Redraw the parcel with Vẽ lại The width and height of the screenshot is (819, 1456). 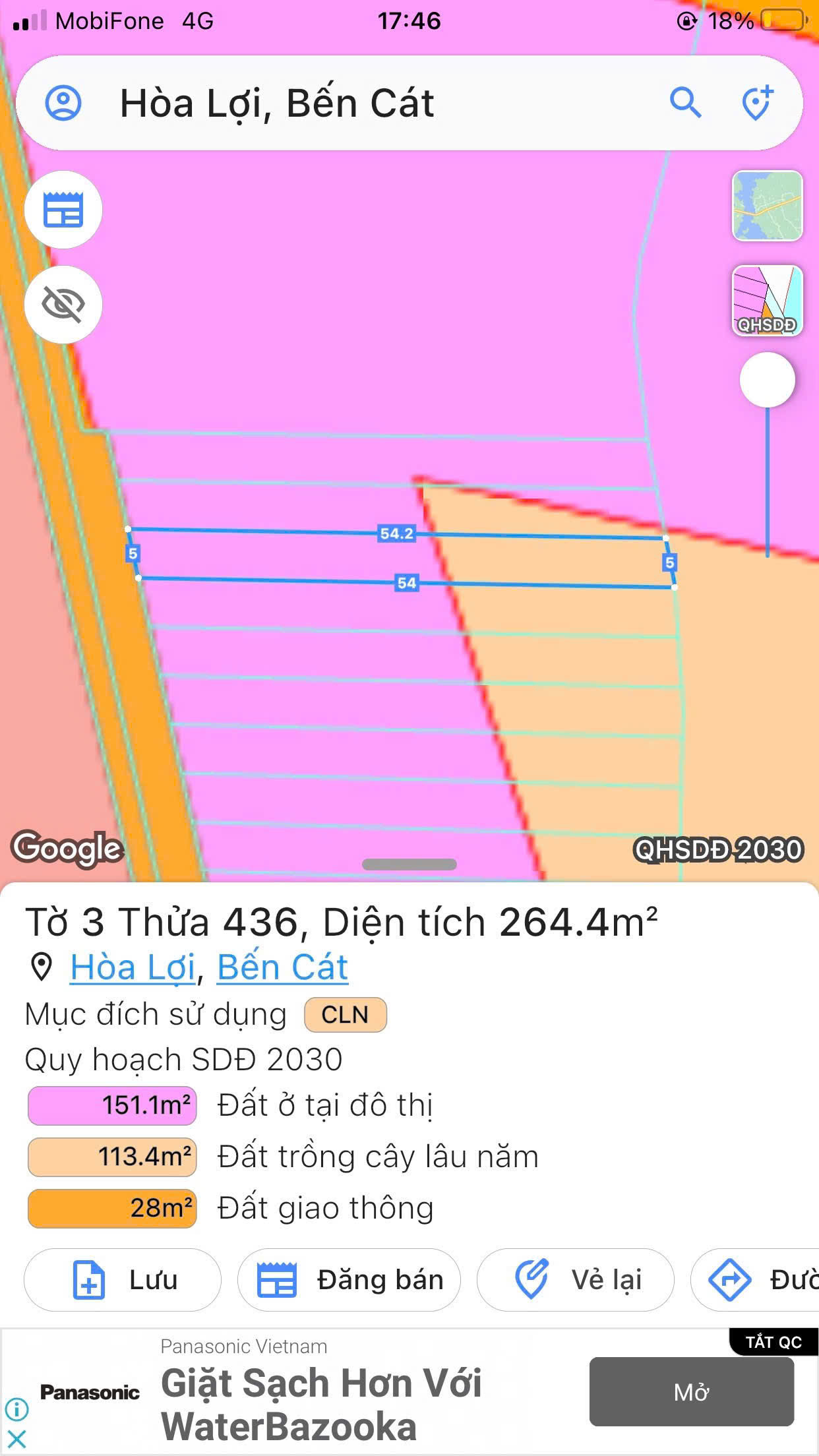[x=575, y=1280]
